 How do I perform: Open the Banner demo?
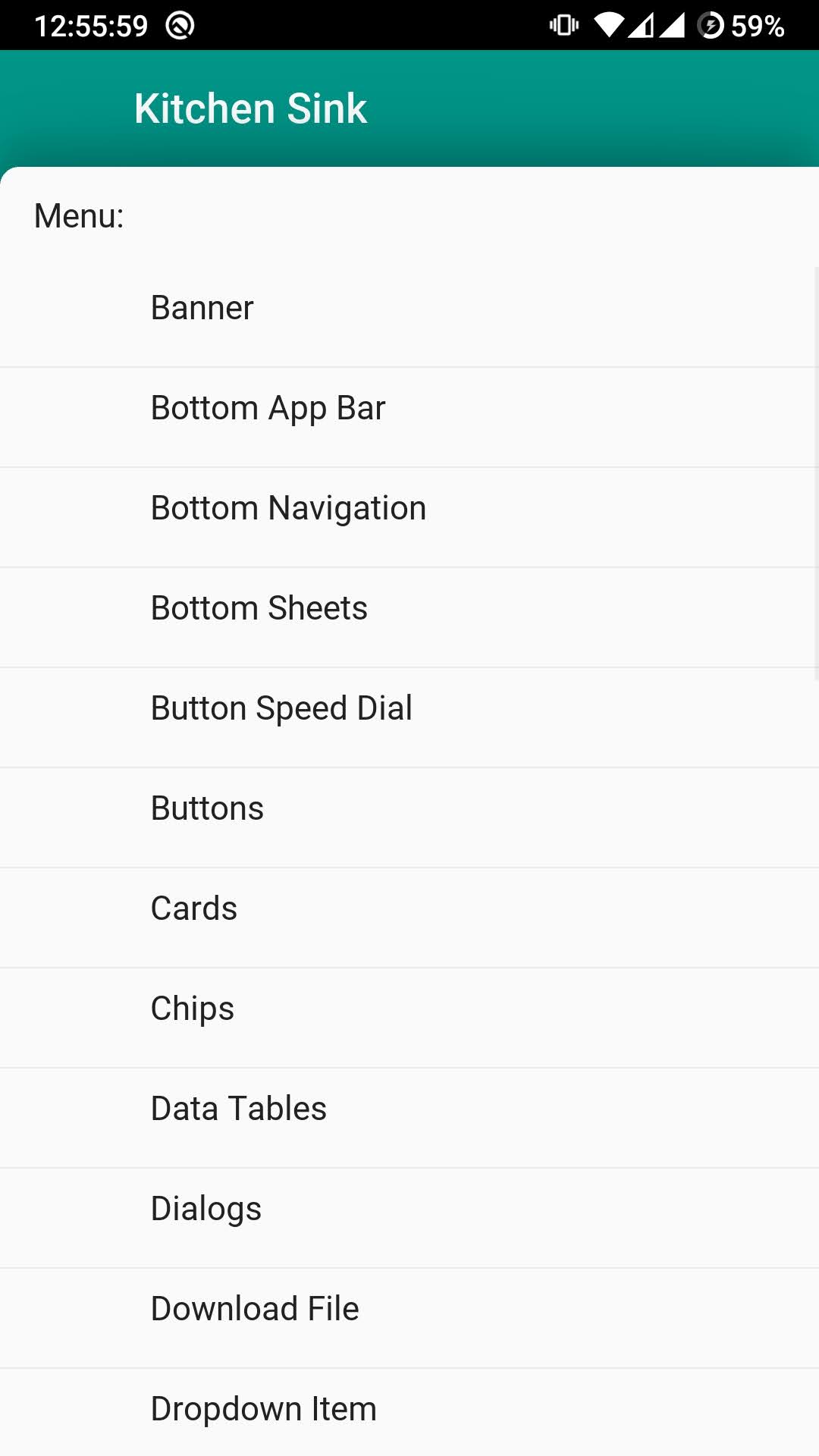click(202, 307)
